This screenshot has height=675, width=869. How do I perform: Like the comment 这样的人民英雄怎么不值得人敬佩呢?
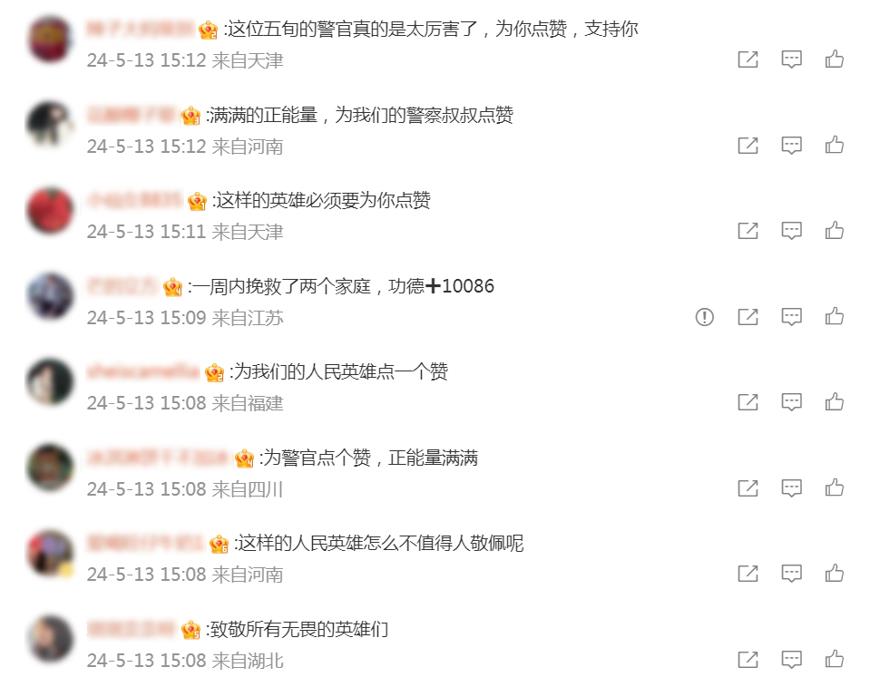[834, 574]
